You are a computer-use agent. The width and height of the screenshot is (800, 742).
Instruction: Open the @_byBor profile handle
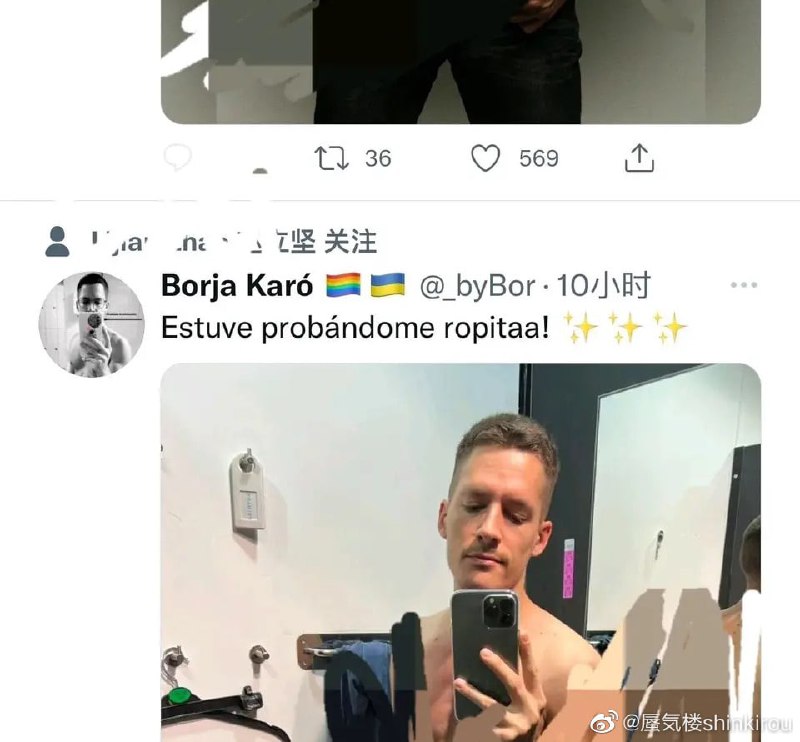tap(477, 287)
